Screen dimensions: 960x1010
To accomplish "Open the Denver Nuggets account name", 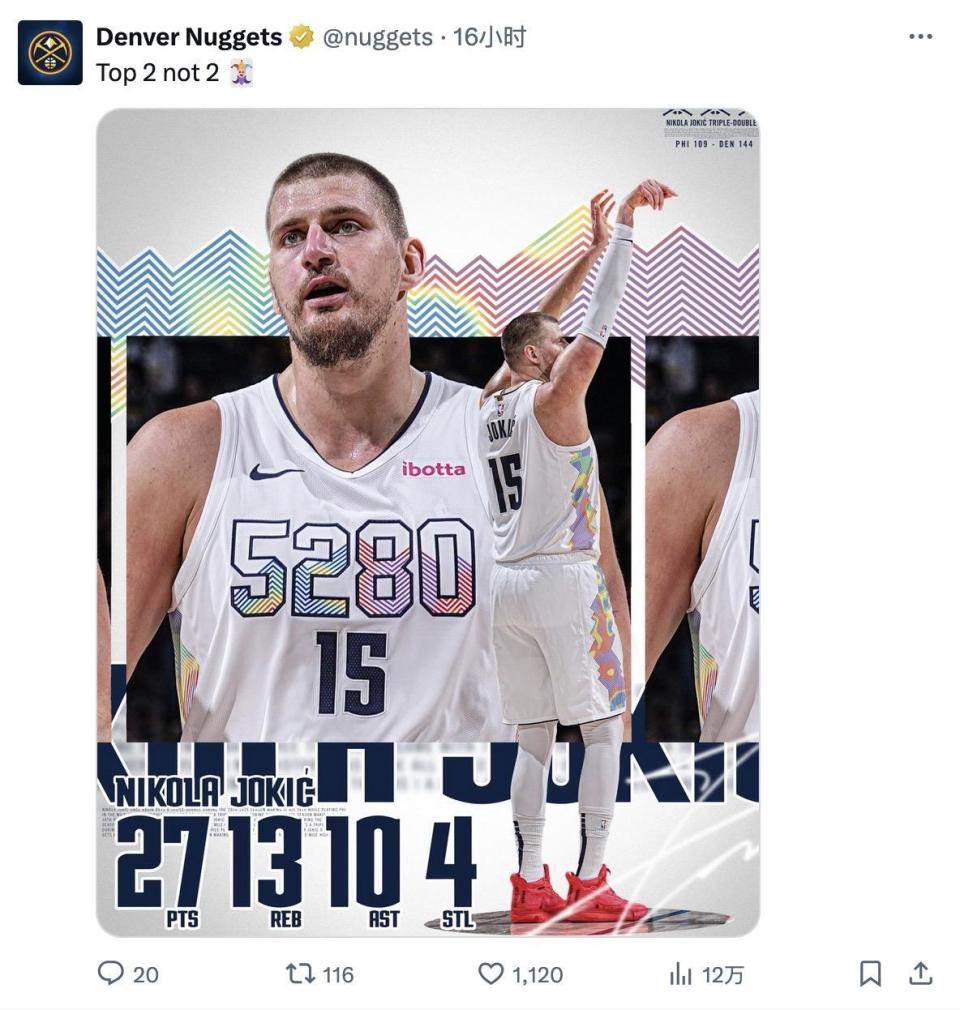I will click(x=188, y=38).
